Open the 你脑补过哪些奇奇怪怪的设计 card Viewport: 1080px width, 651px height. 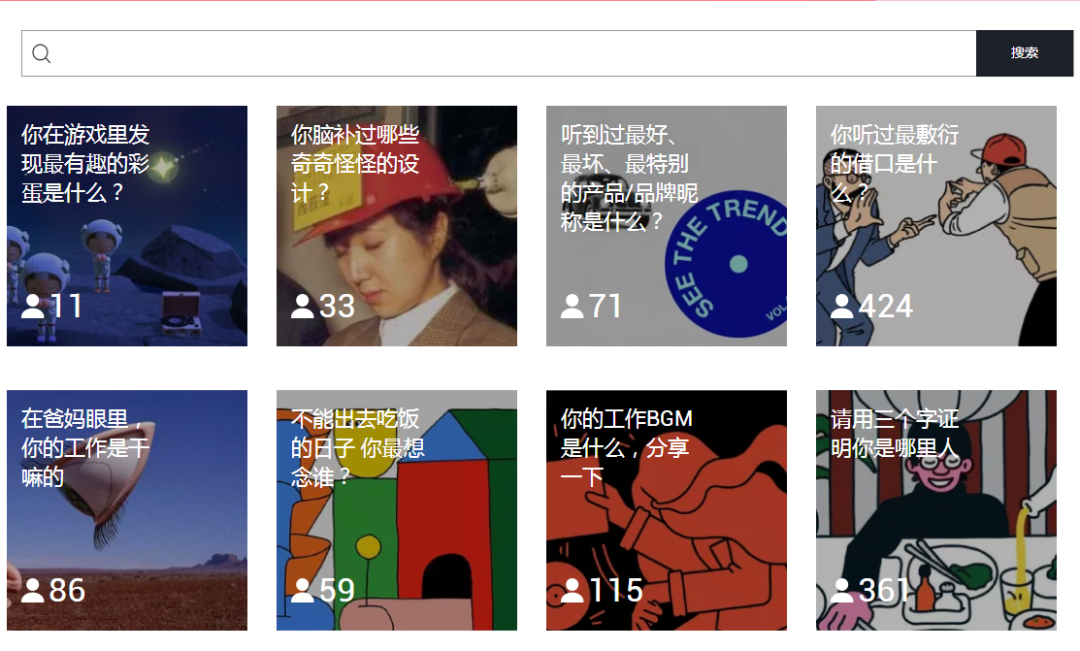[397, 226]
